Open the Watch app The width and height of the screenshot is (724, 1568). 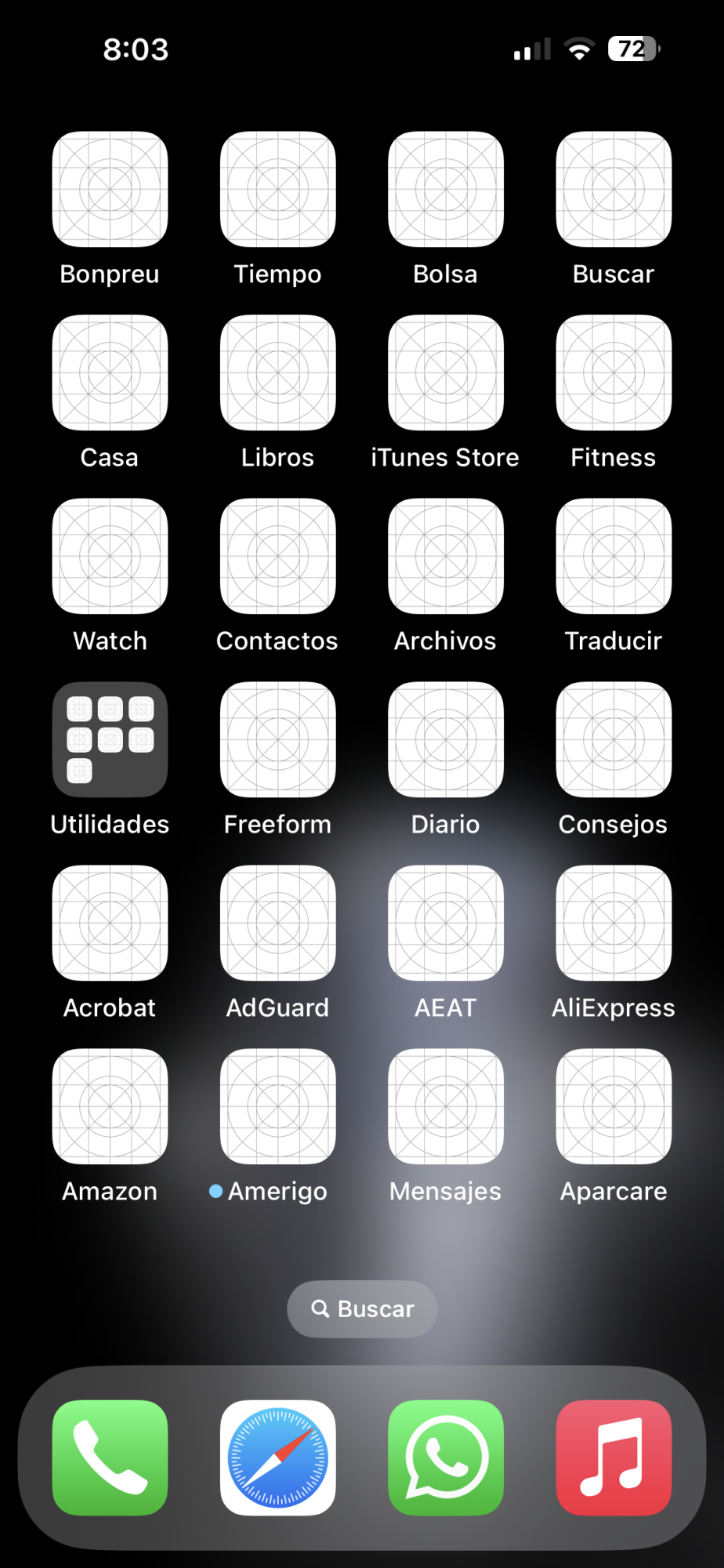point(110,556)
